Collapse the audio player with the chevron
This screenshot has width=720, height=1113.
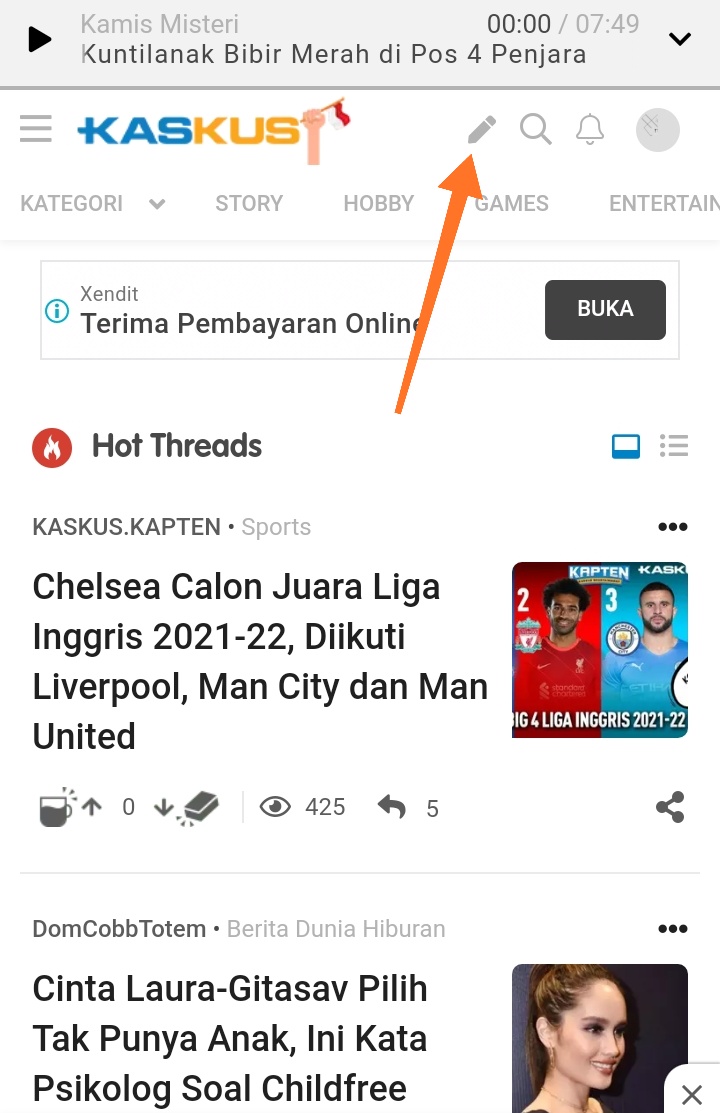coord(680,39)
